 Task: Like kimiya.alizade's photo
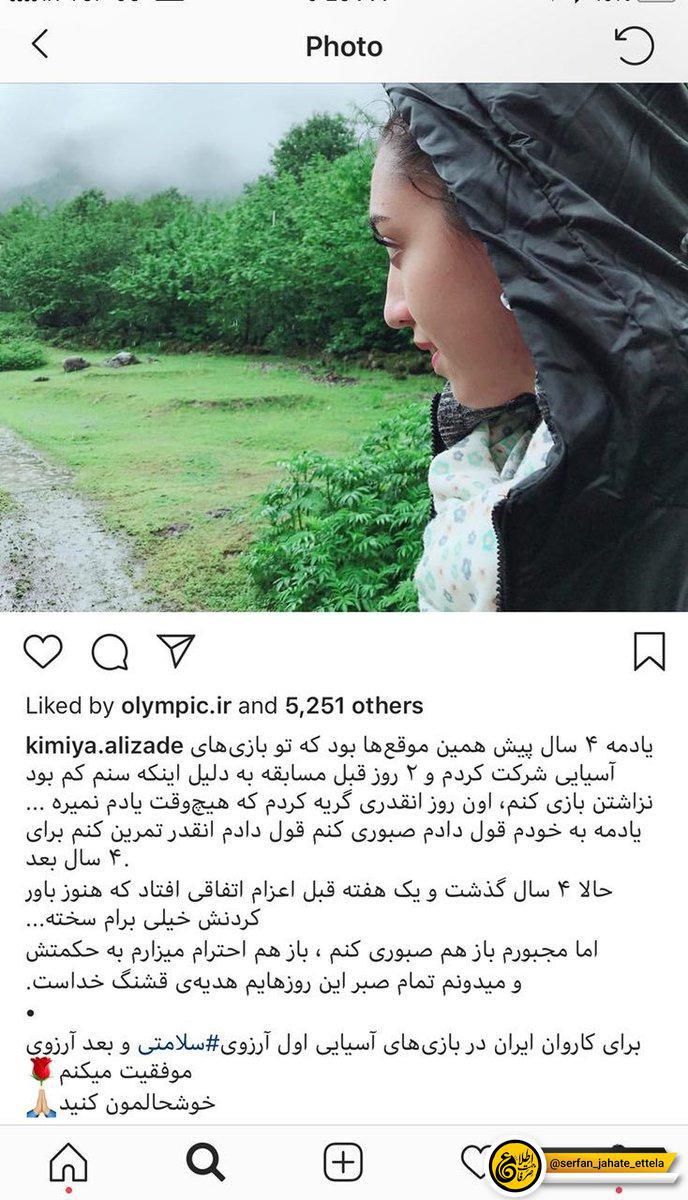click(x=43, y=651)
